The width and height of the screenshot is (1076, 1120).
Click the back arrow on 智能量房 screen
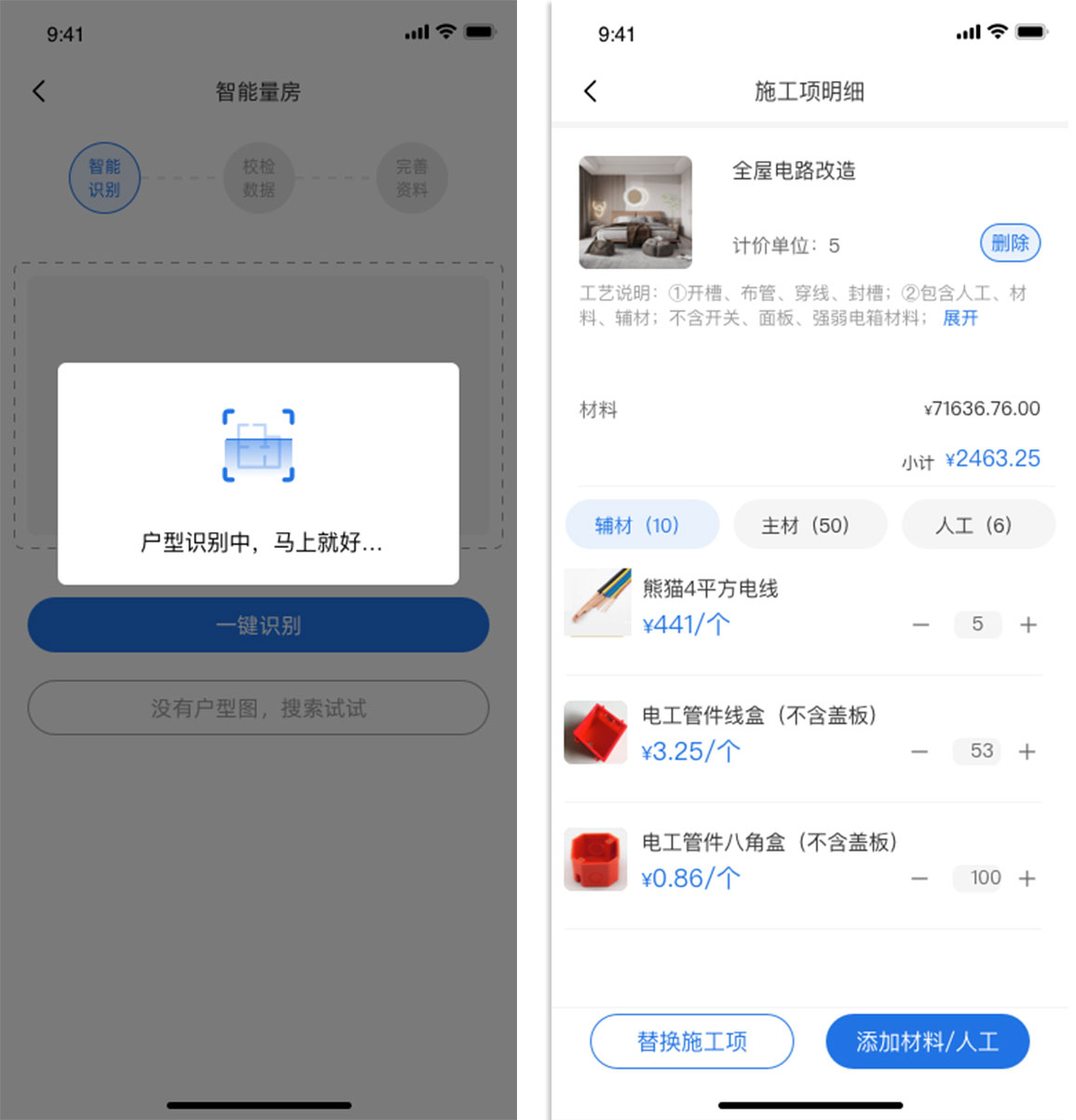click(x=38, y=90)
